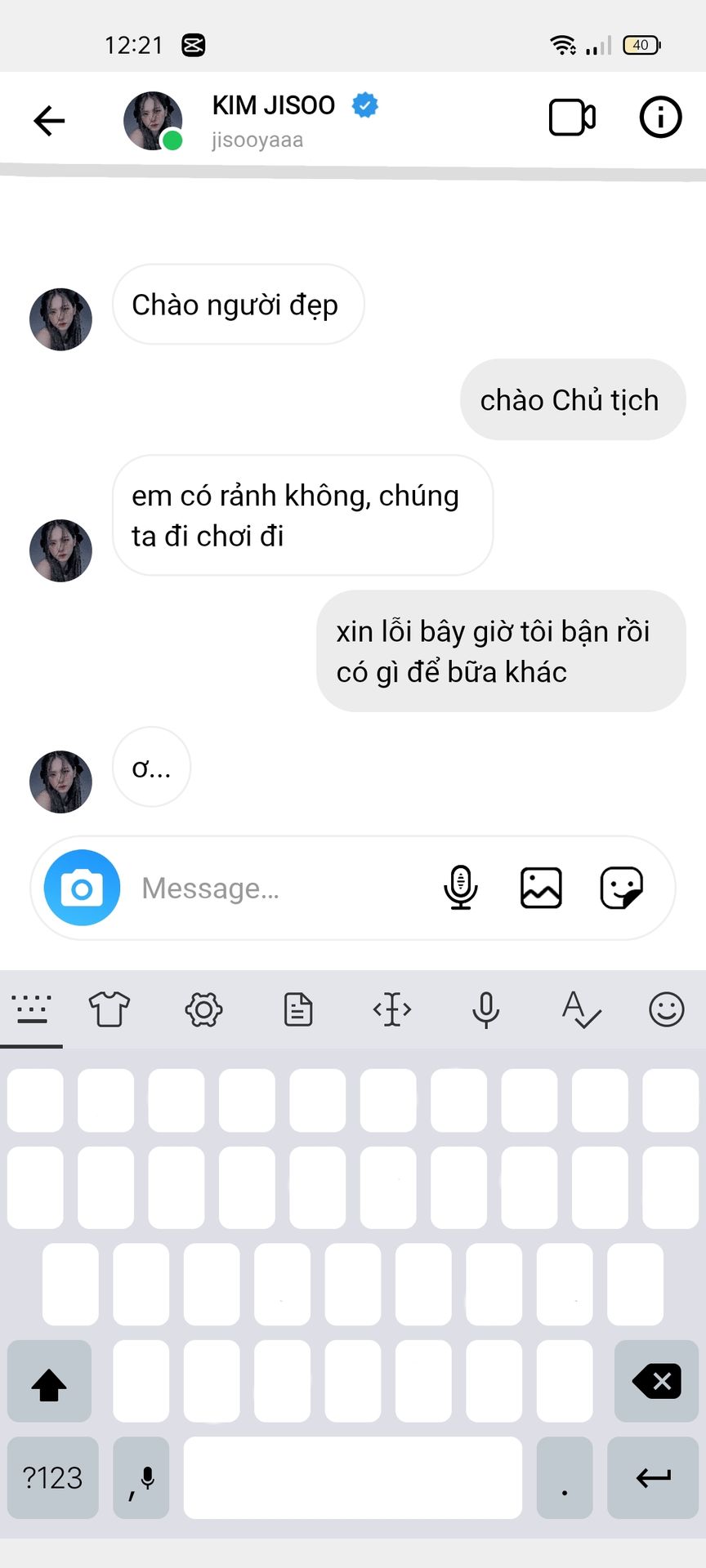
Task: Switch keyboard to ?123 symbols
Action: coord(53,1478)
